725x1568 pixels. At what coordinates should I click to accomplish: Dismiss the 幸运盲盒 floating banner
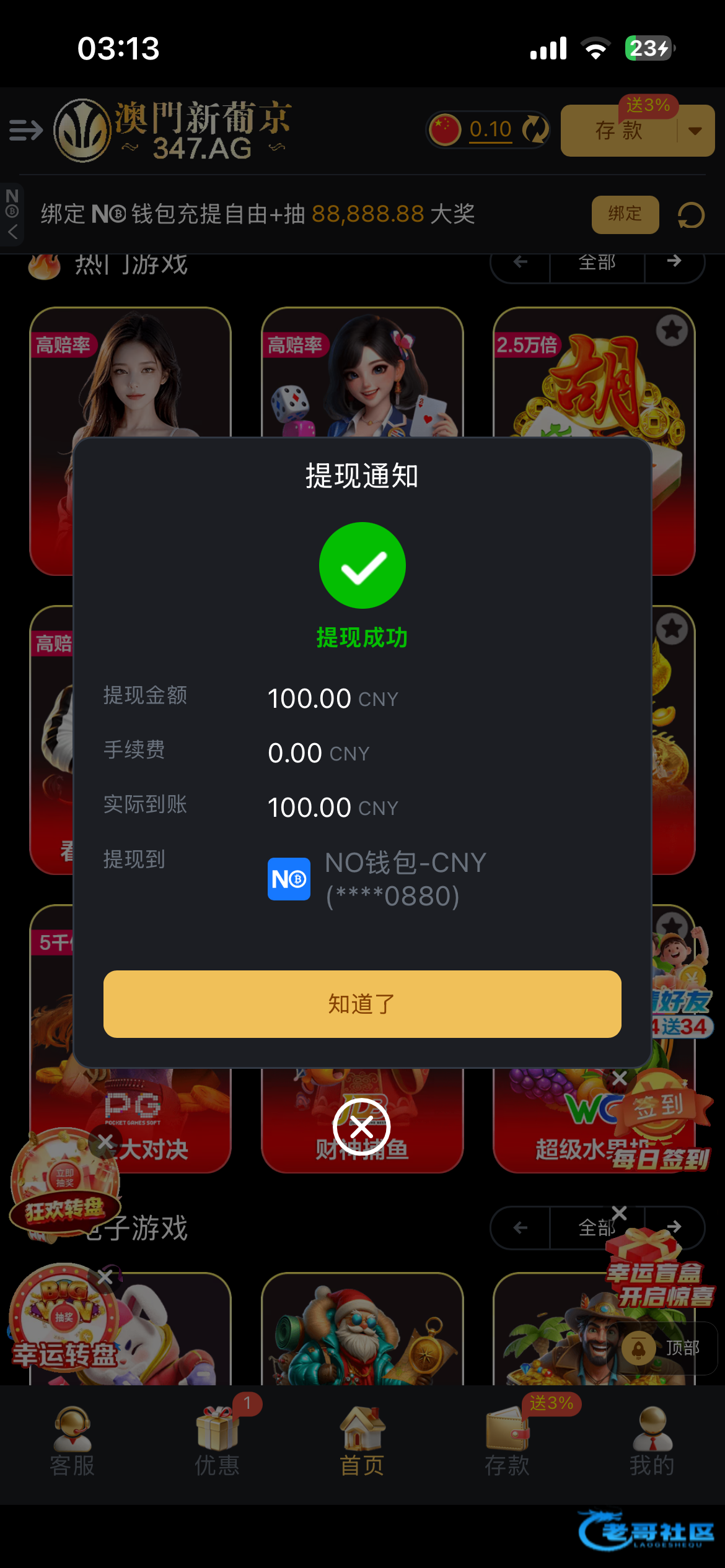click(x=619, y=1212)
